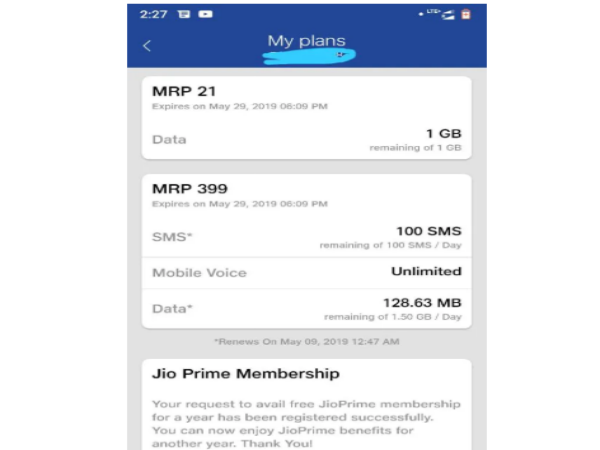Open the MRP 399 plan card
This screenshot has width=600, height=450.
pos(306,250)
